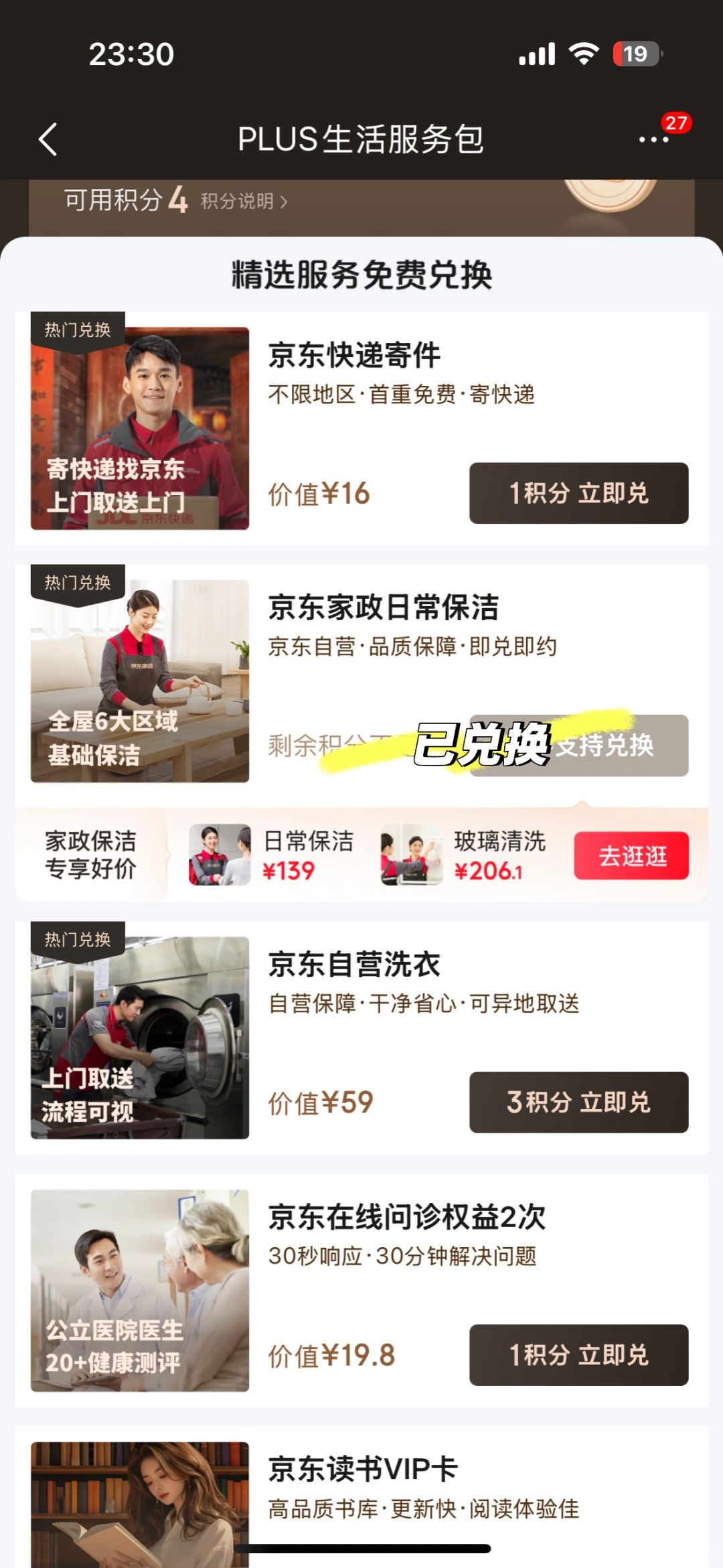Open the 京东家政日常保洁 service card
The image size is (723, 1568).
click(x=383, y=608)
